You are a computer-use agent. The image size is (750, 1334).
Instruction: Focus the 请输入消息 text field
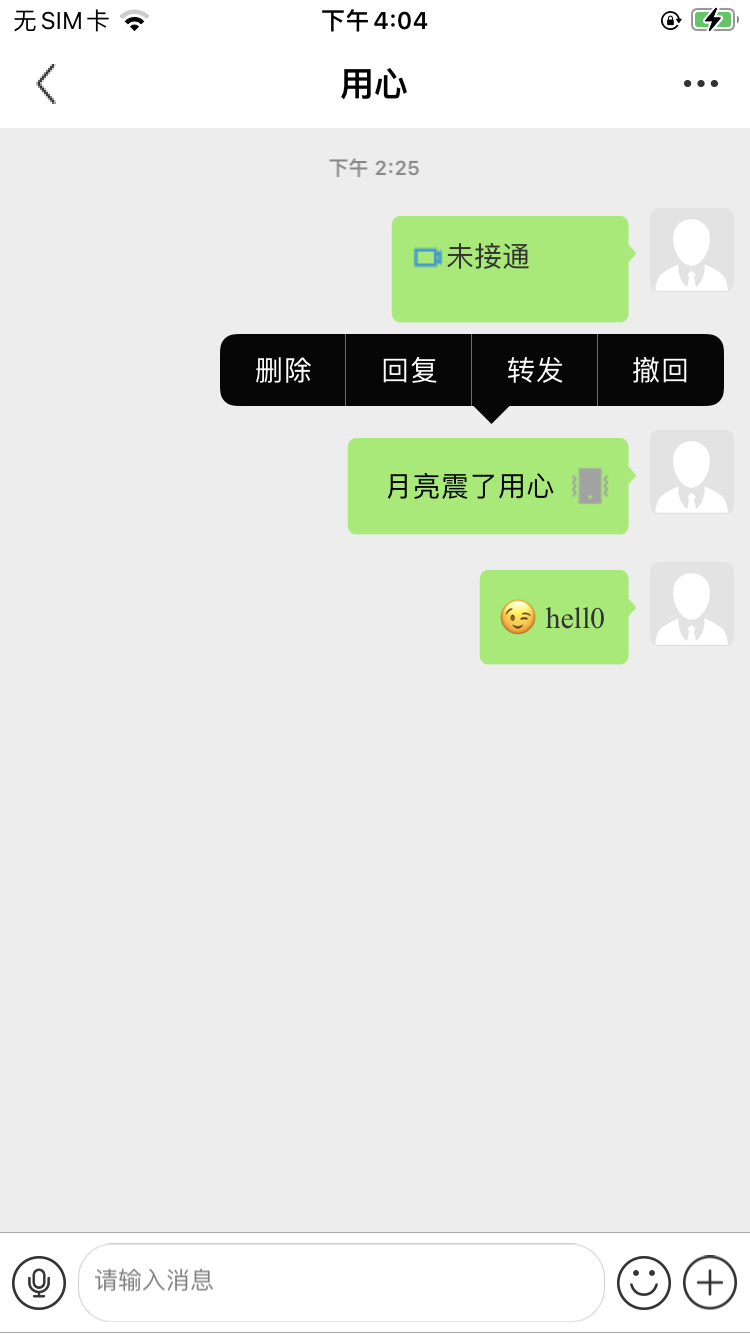340,1282
